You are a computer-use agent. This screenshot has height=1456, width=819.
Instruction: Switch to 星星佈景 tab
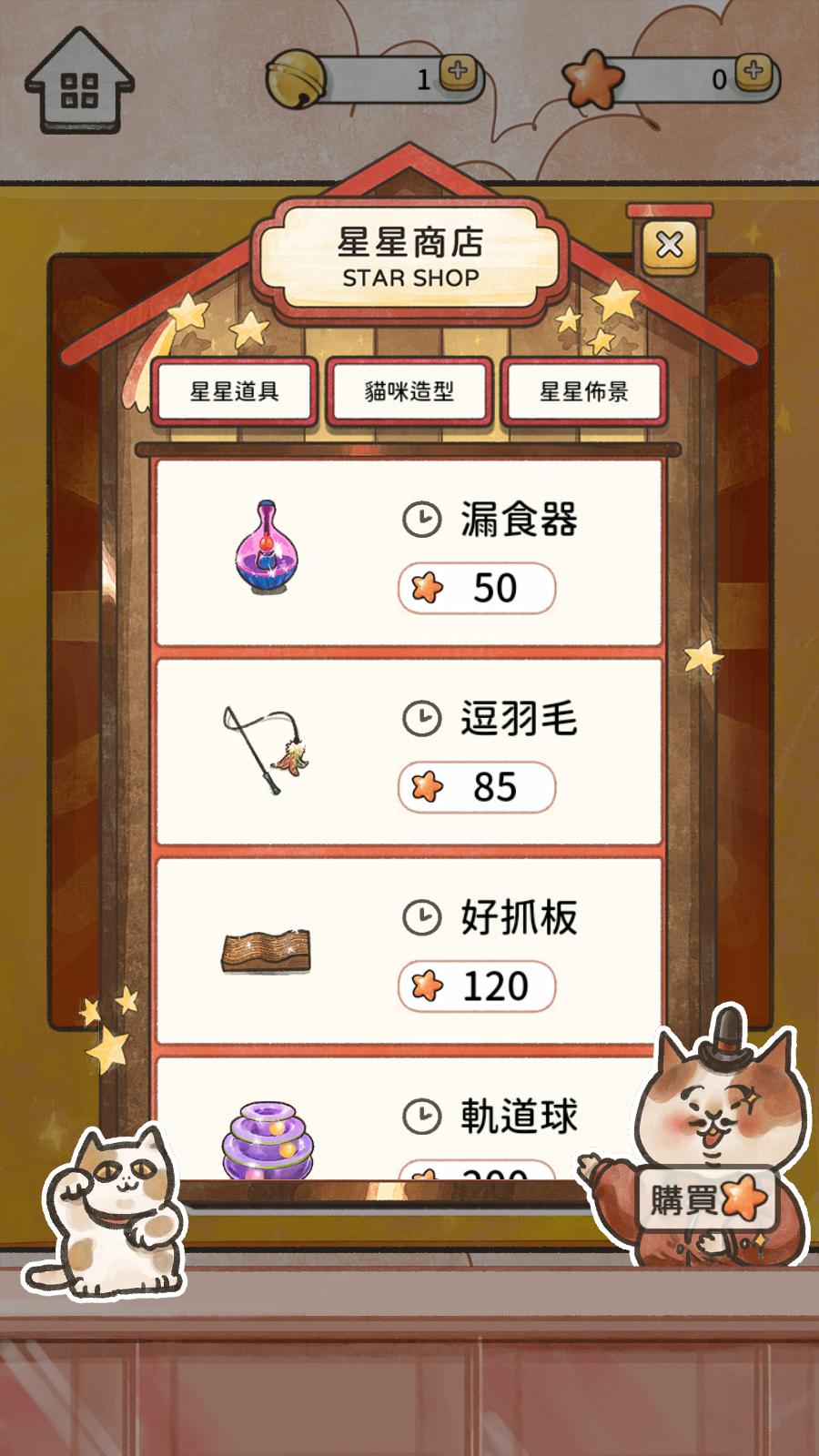coord(583,391)
